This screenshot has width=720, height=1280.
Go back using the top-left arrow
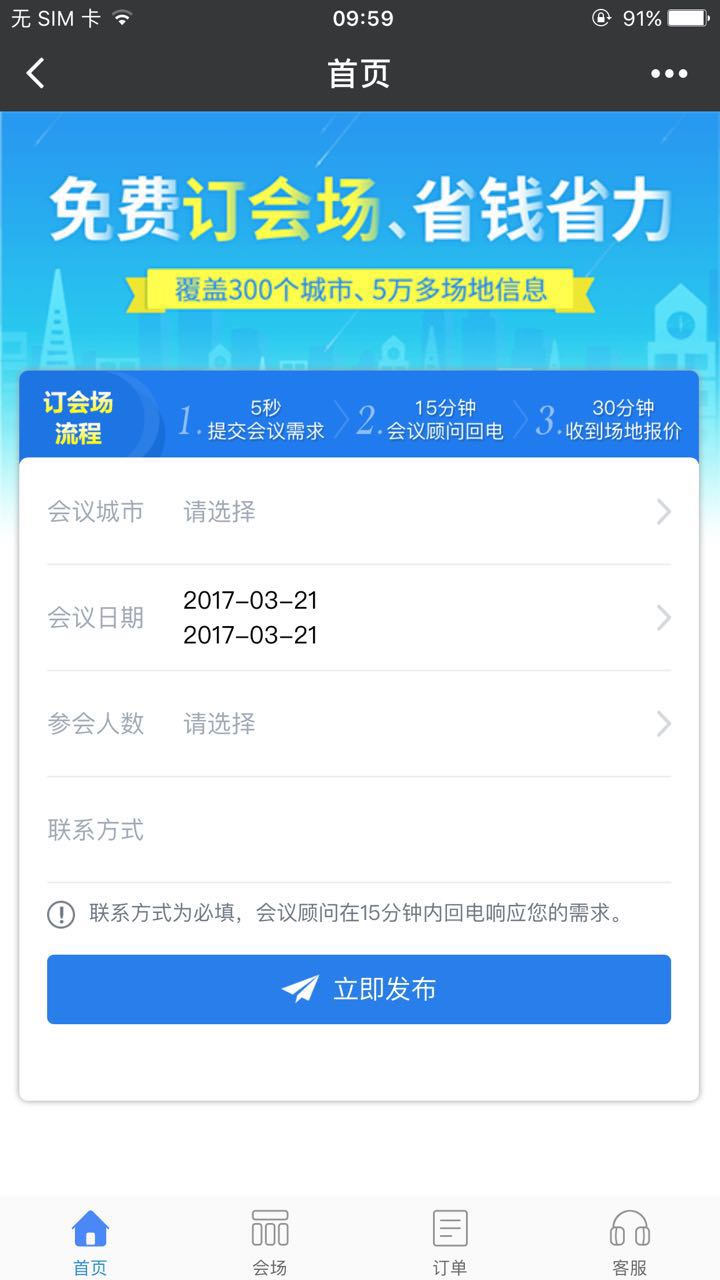pyautogui.click(x=36, y=73)
